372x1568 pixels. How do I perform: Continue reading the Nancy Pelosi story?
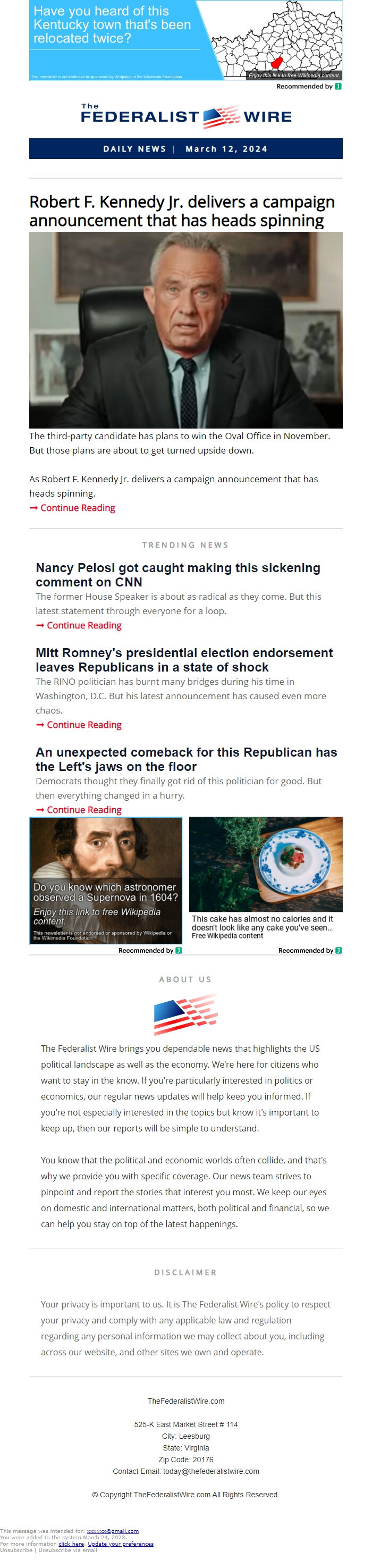[x=84, y=625]
